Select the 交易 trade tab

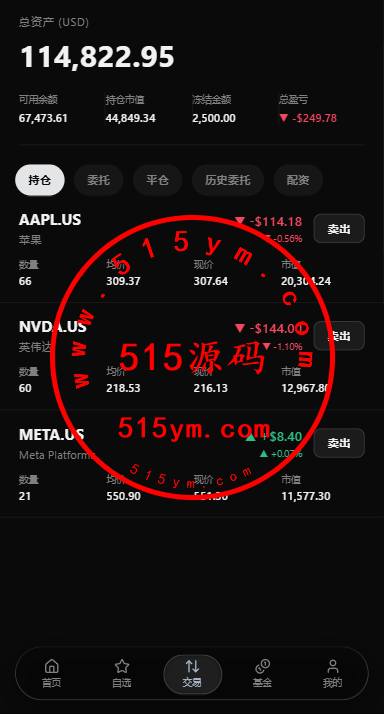click(192, 673)
